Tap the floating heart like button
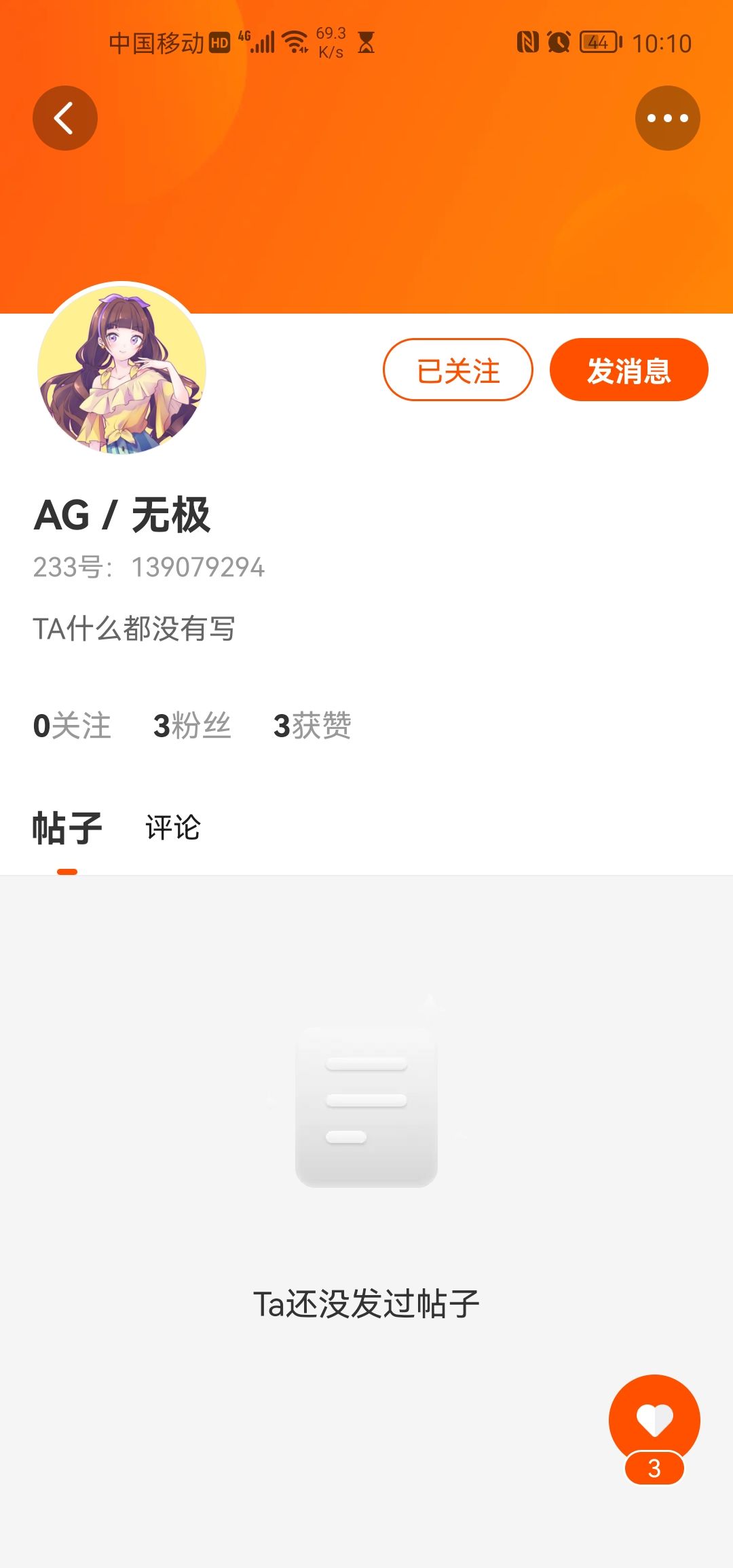The image size is (733, 1568). pyautogui.click(x=654, y=1420)
